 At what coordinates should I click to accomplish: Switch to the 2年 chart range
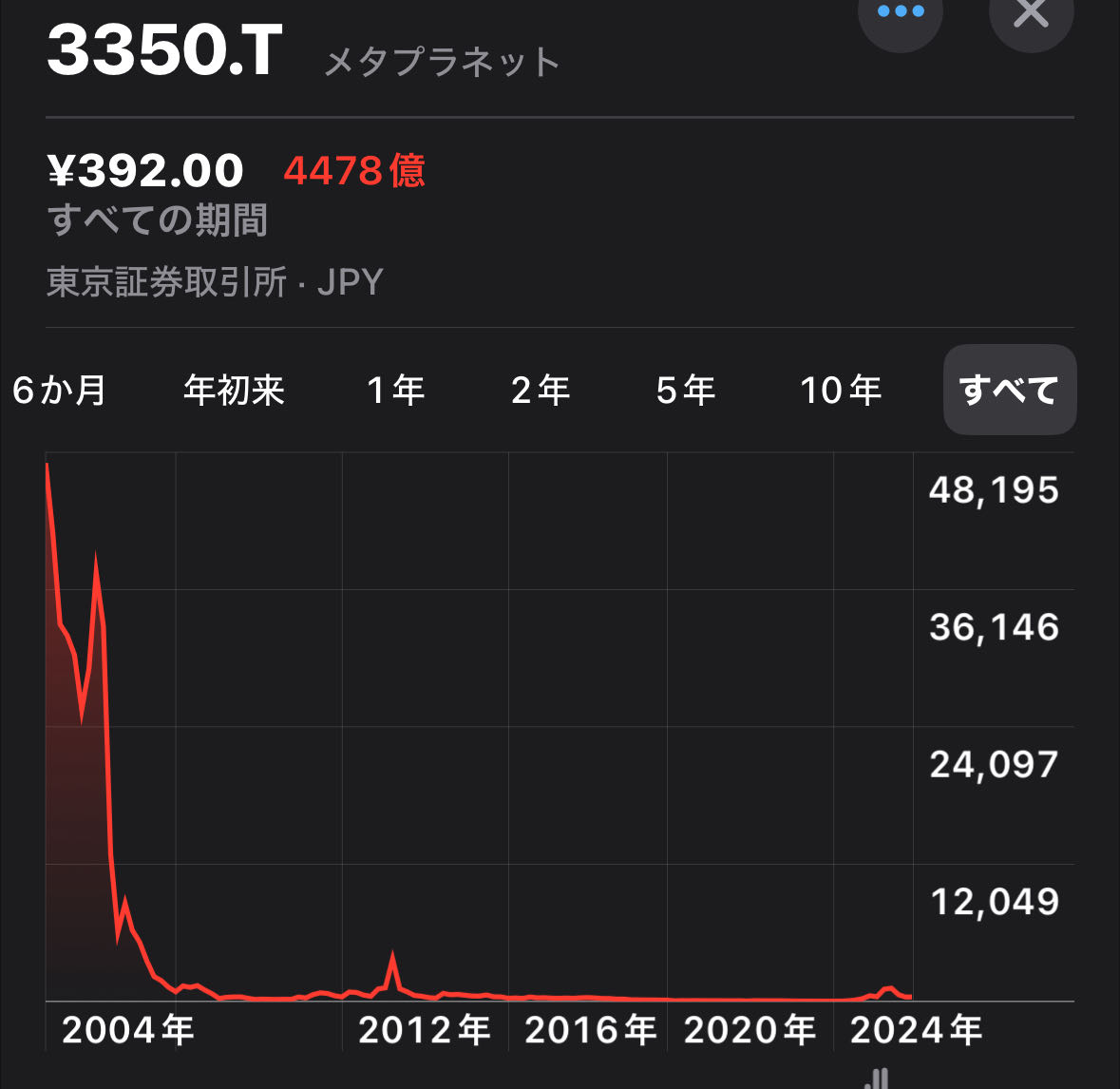pyautogui.click(x=540, y=390)
